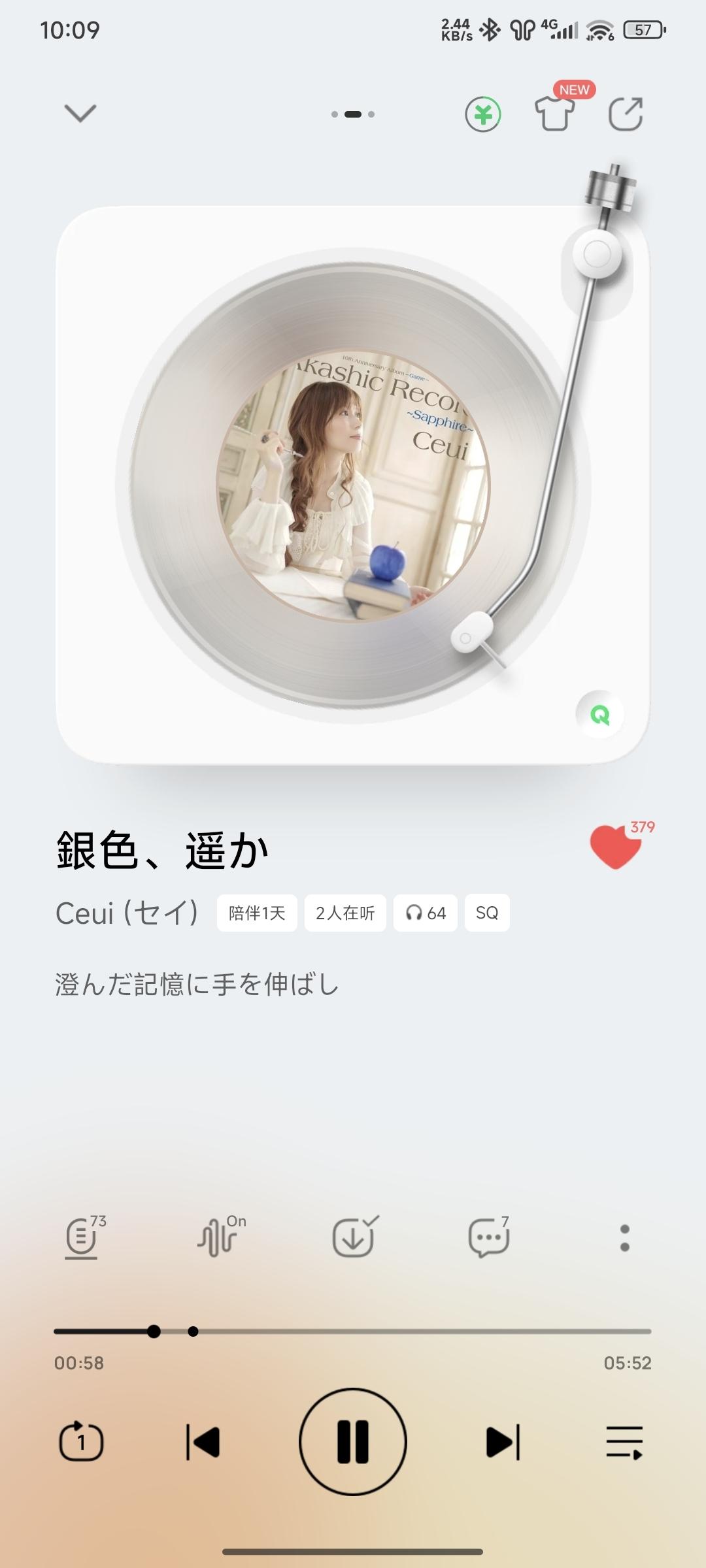Open the headphone 64 chip
This screenshot has width=706, height=1568.
pyautogui.click(x=425, y=913)
